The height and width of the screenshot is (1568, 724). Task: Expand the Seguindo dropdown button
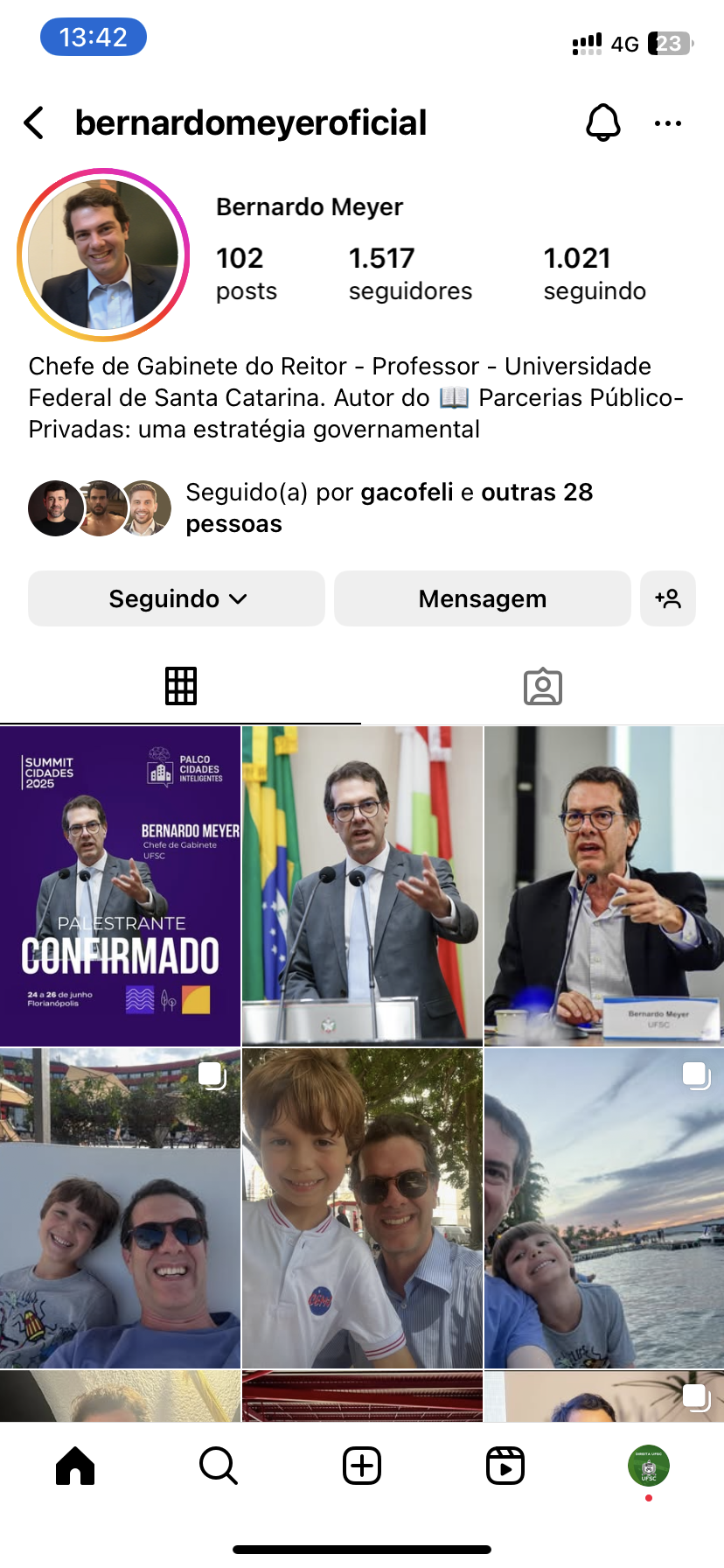(x=177, y=598)
